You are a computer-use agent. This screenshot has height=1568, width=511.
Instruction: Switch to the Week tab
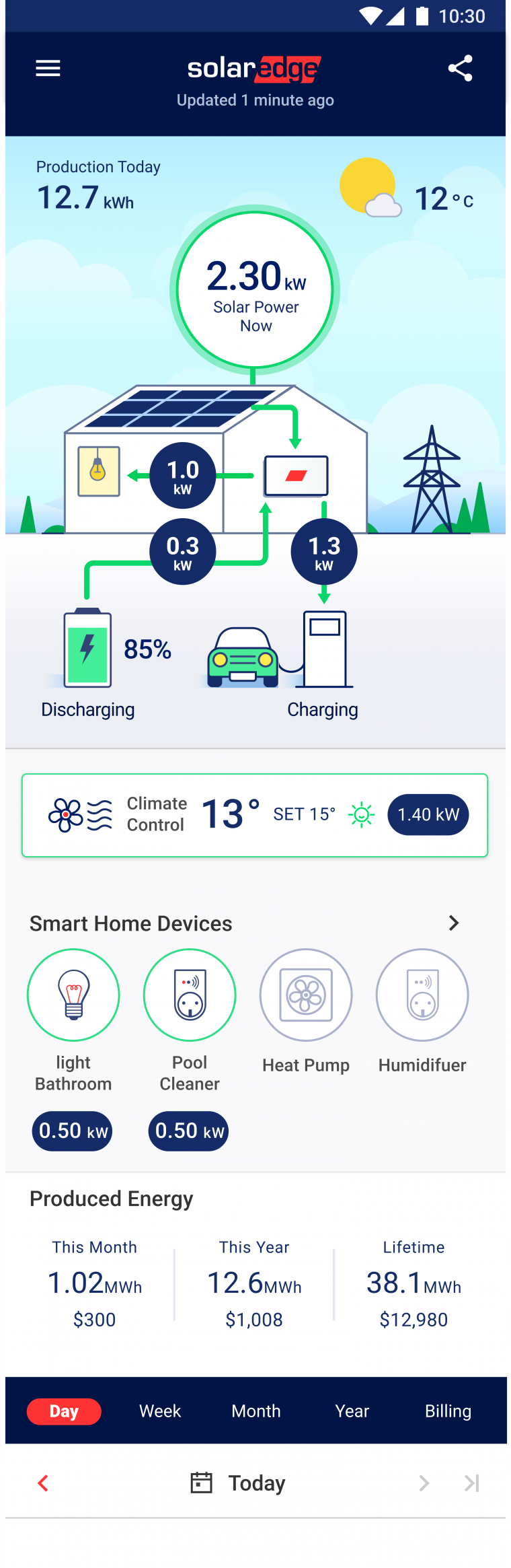coord(160,1411)
